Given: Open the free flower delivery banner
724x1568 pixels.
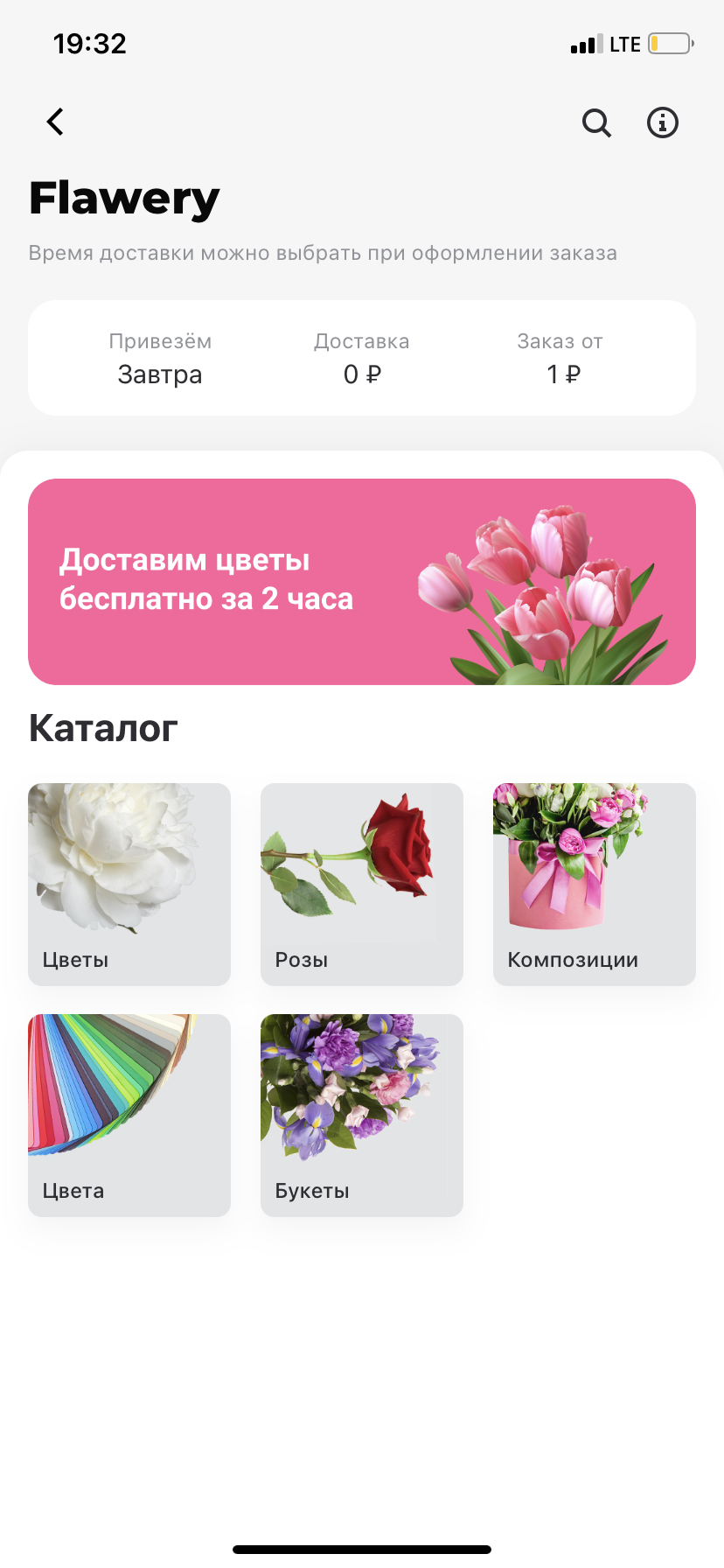Looking at the screenshot, I should [362, 581].
